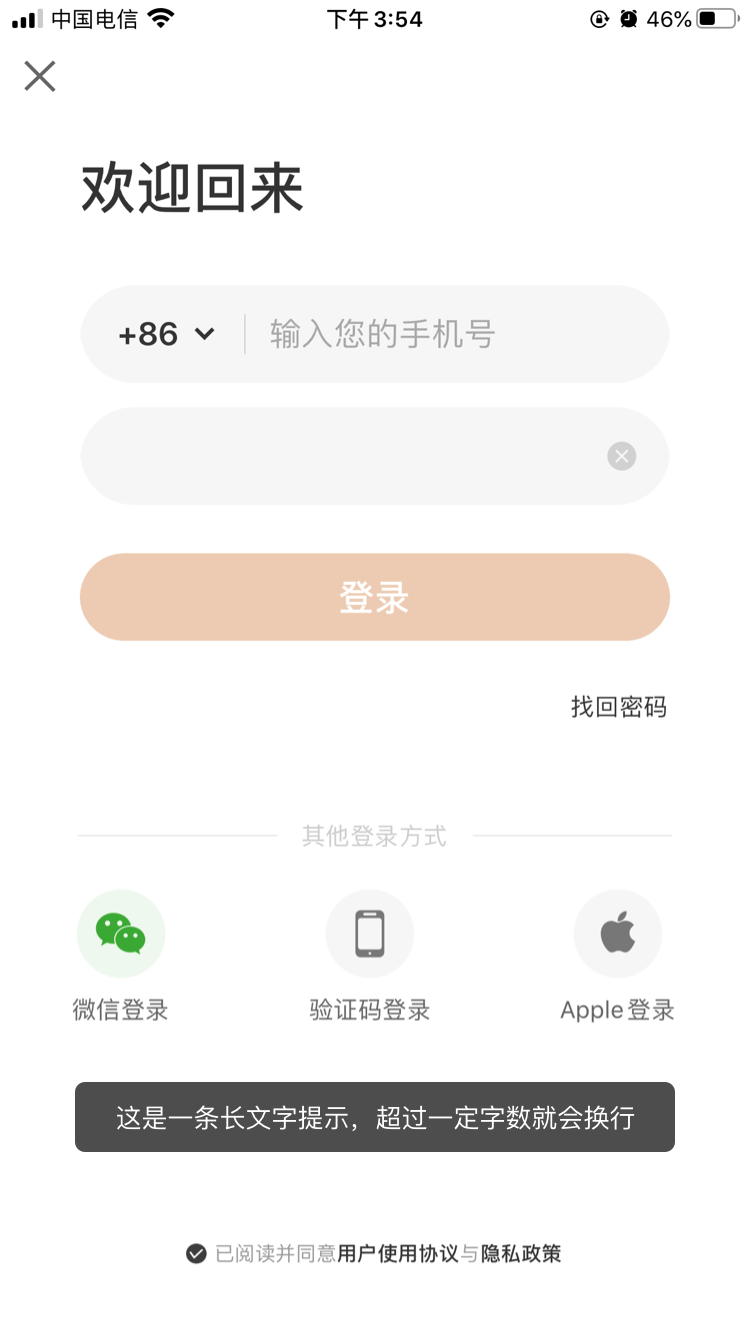
Task: Toggle the agreement checkbox
Action: [x=196, y=1253]
